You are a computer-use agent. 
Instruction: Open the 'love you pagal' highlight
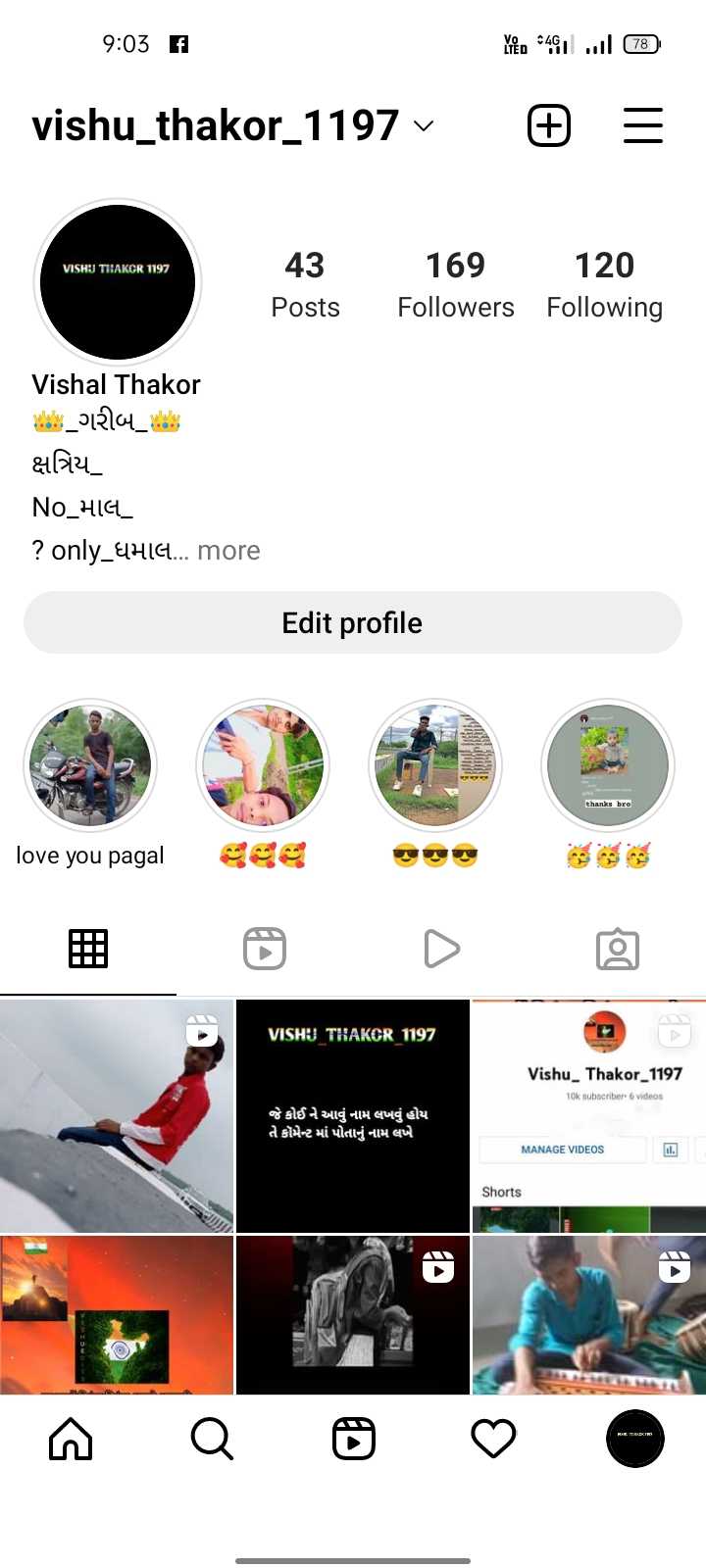[x=90, y=766]
